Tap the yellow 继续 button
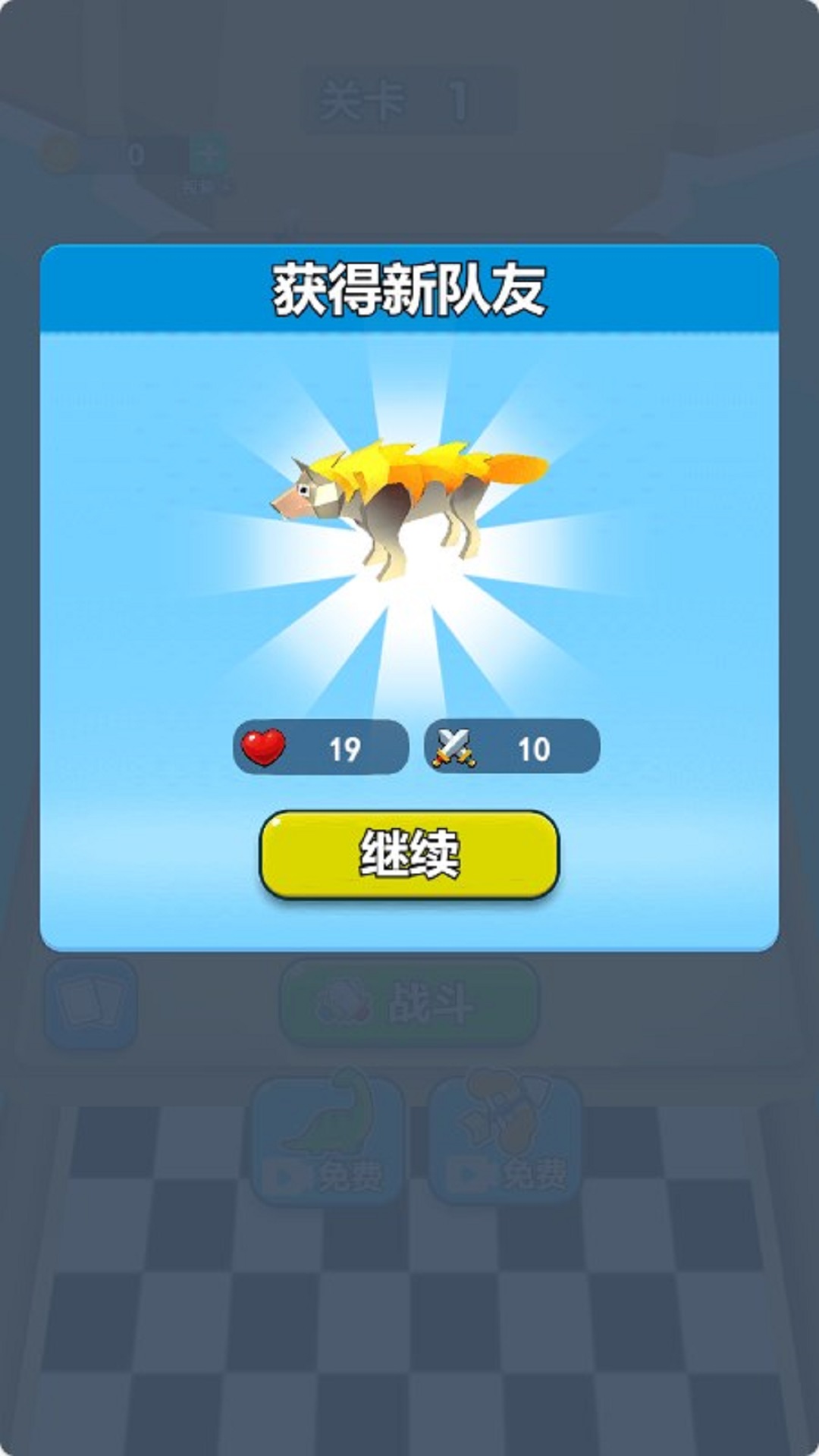 (409, 854)
